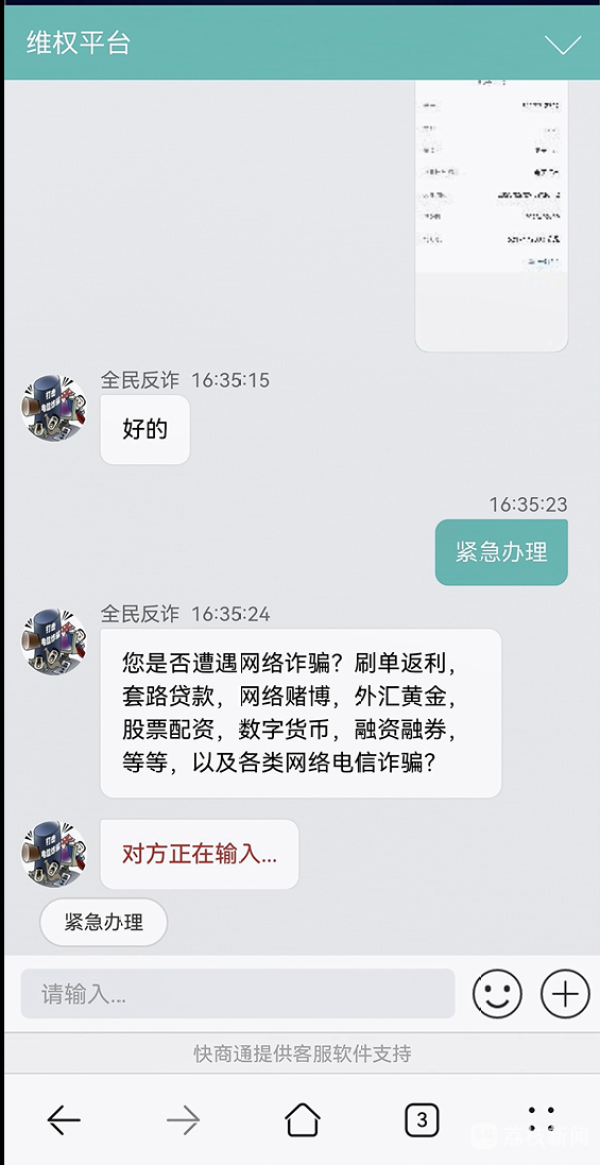Collapse the chat with the header chevron
Image resolution: width=600 pixels, height=1165 pixels.
[563, 45]
